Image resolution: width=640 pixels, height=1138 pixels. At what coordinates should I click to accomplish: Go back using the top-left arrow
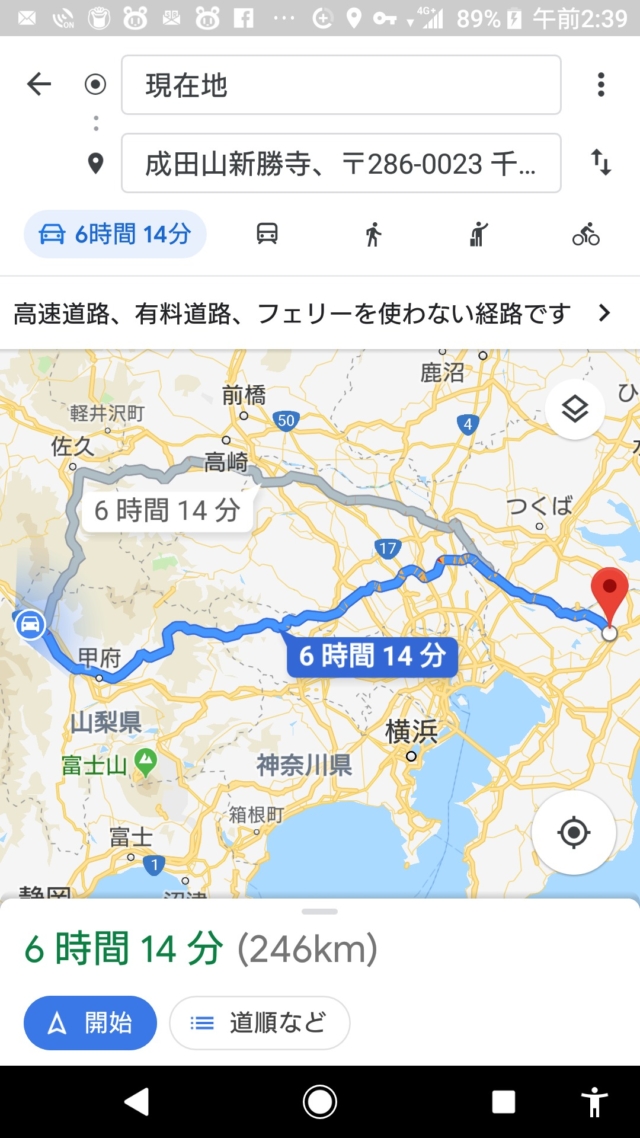pos(39,84)
